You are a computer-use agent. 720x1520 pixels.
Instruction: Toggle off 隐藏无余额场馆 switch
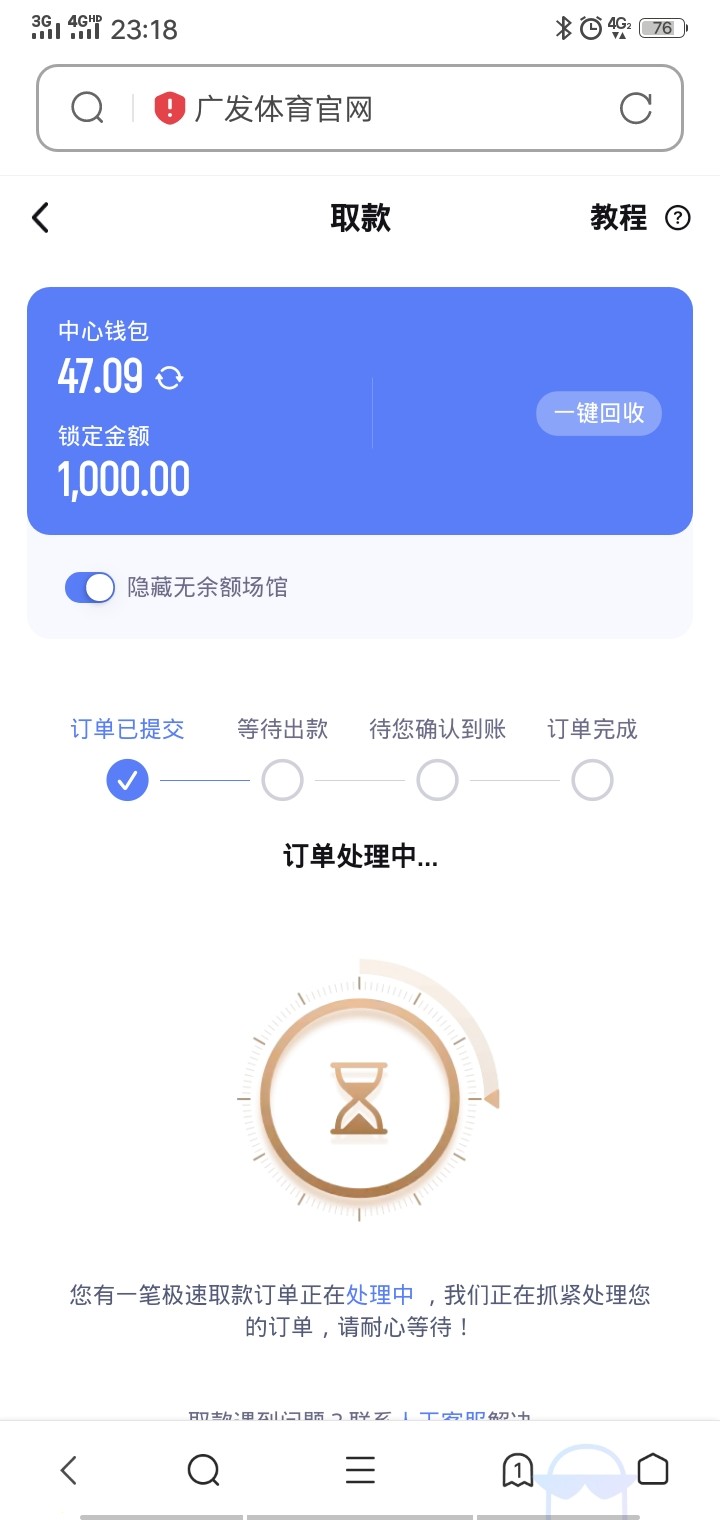tap(90, 587)
